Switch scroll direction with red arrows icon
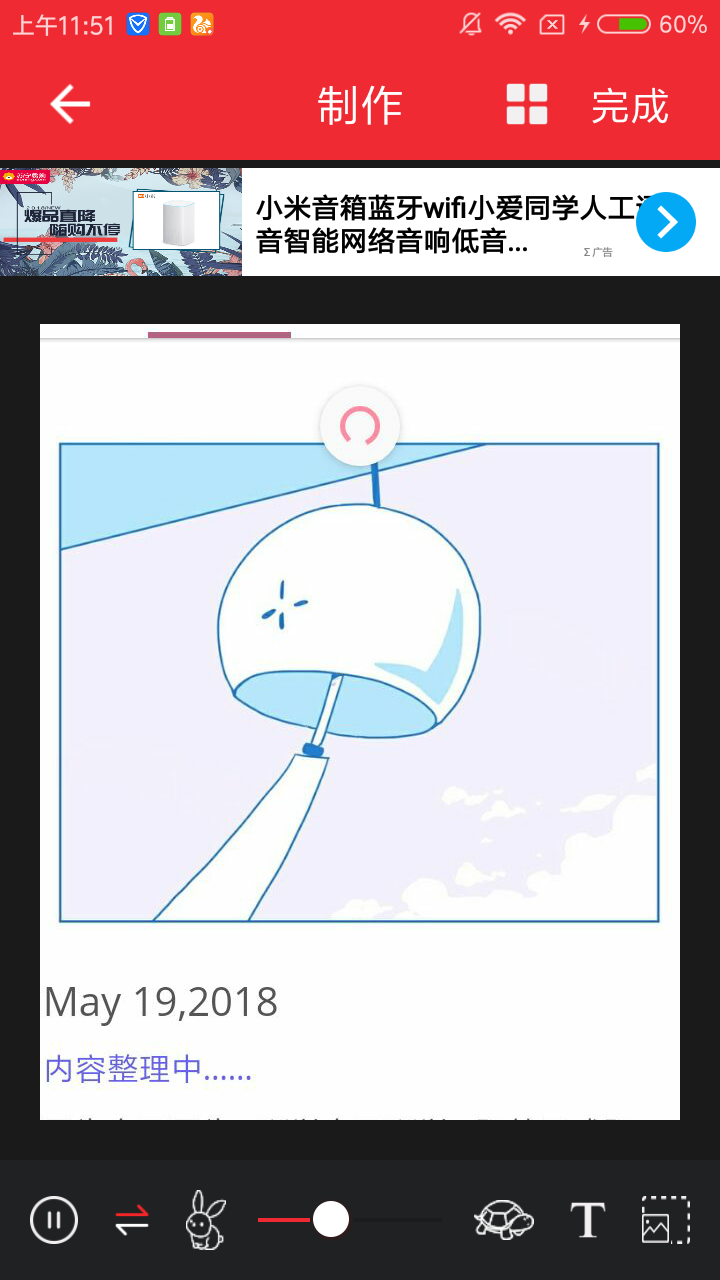The width and height of the screenshot is (720, 1280). 131,1220
